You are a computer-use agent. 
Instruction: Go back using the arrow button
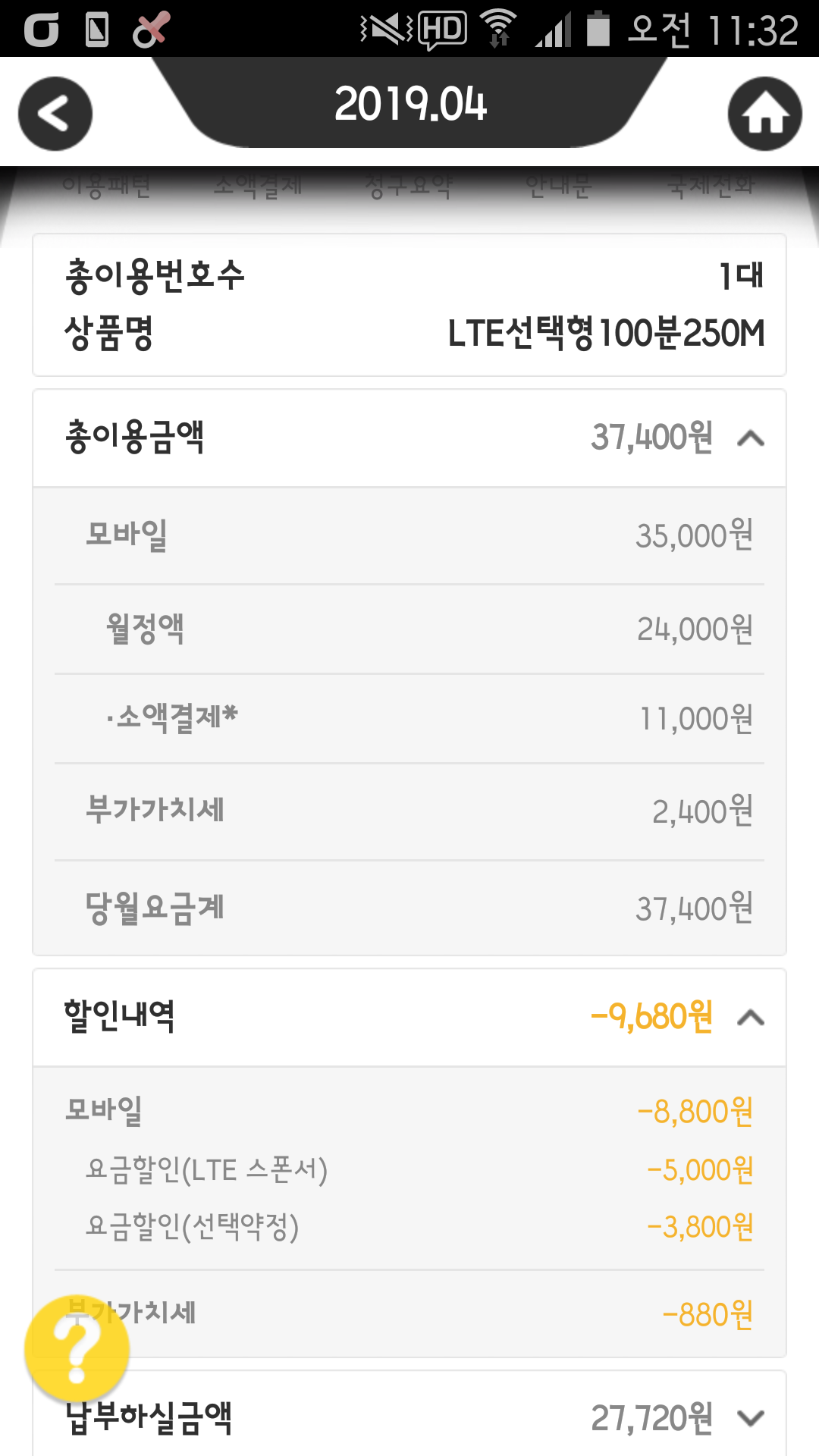(55, 114)
